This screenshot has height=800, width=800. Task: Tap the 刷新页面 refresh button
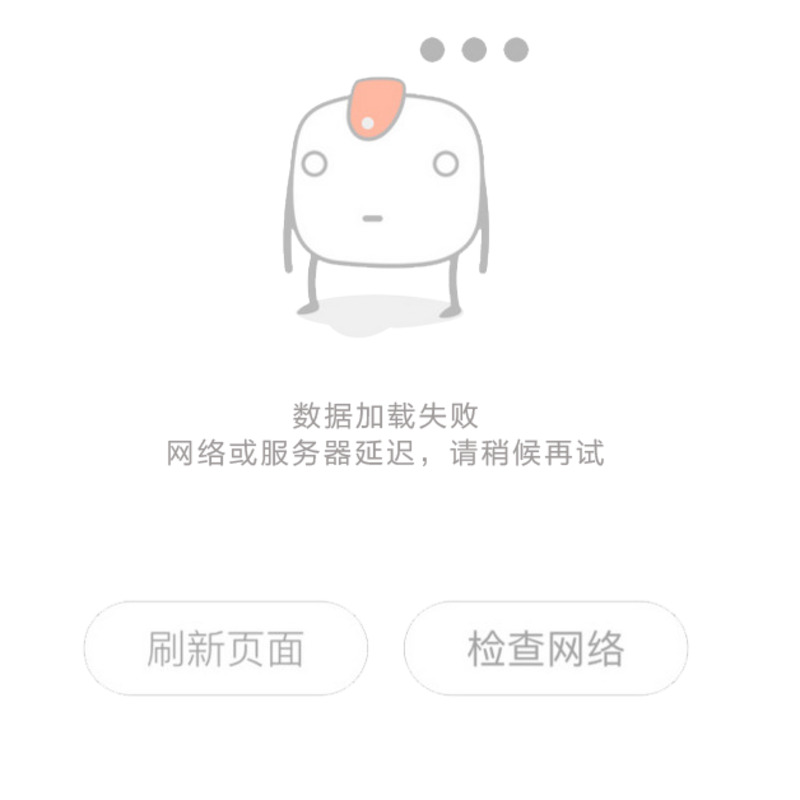[225, 649]
